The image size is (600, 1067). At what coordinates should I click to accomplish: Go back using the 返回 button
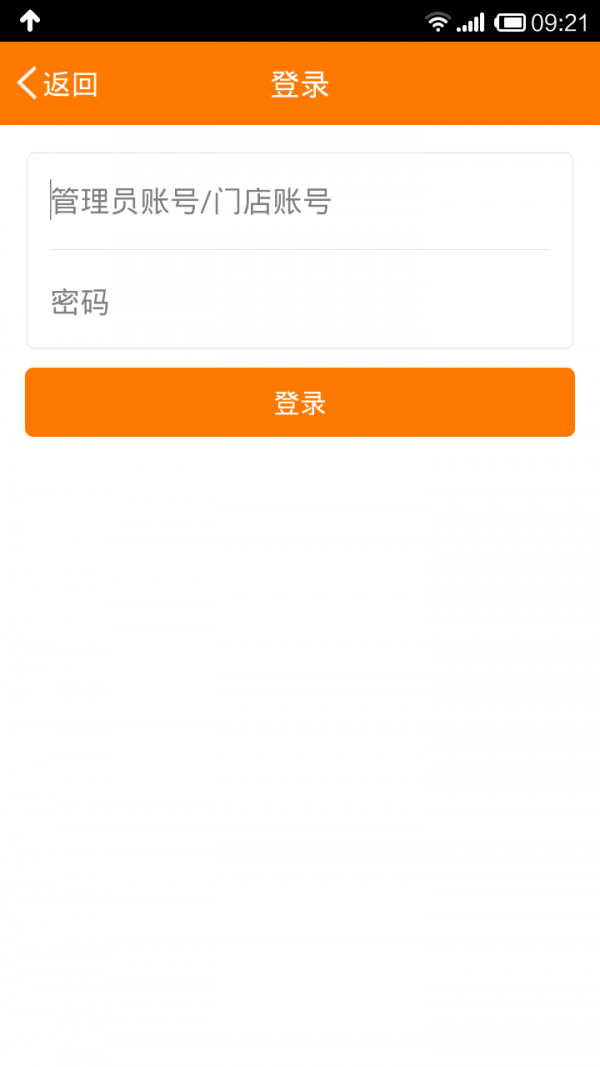click(x=58, y=84)
